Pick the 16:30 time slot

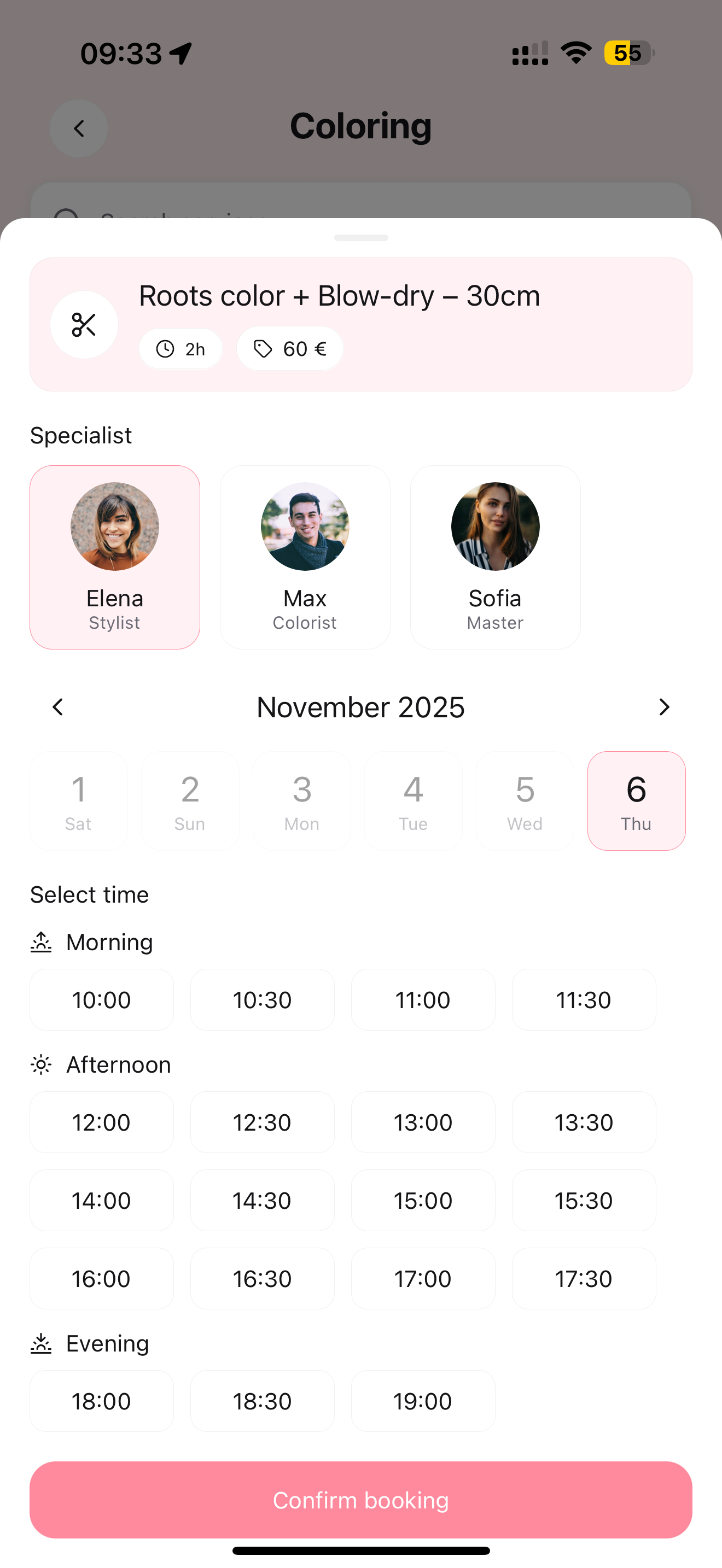263,1278
